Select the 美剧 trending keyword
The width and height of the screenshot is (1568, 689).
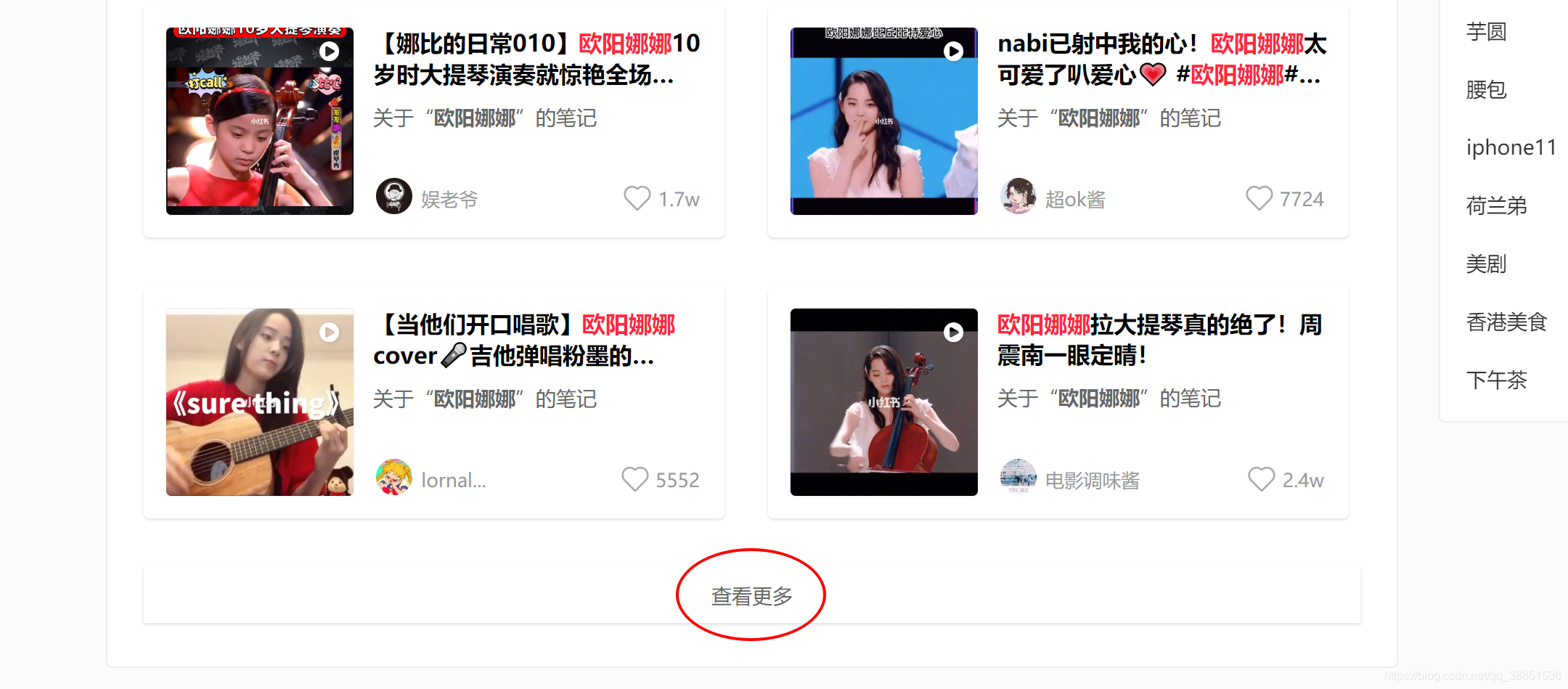point(1486,264)
